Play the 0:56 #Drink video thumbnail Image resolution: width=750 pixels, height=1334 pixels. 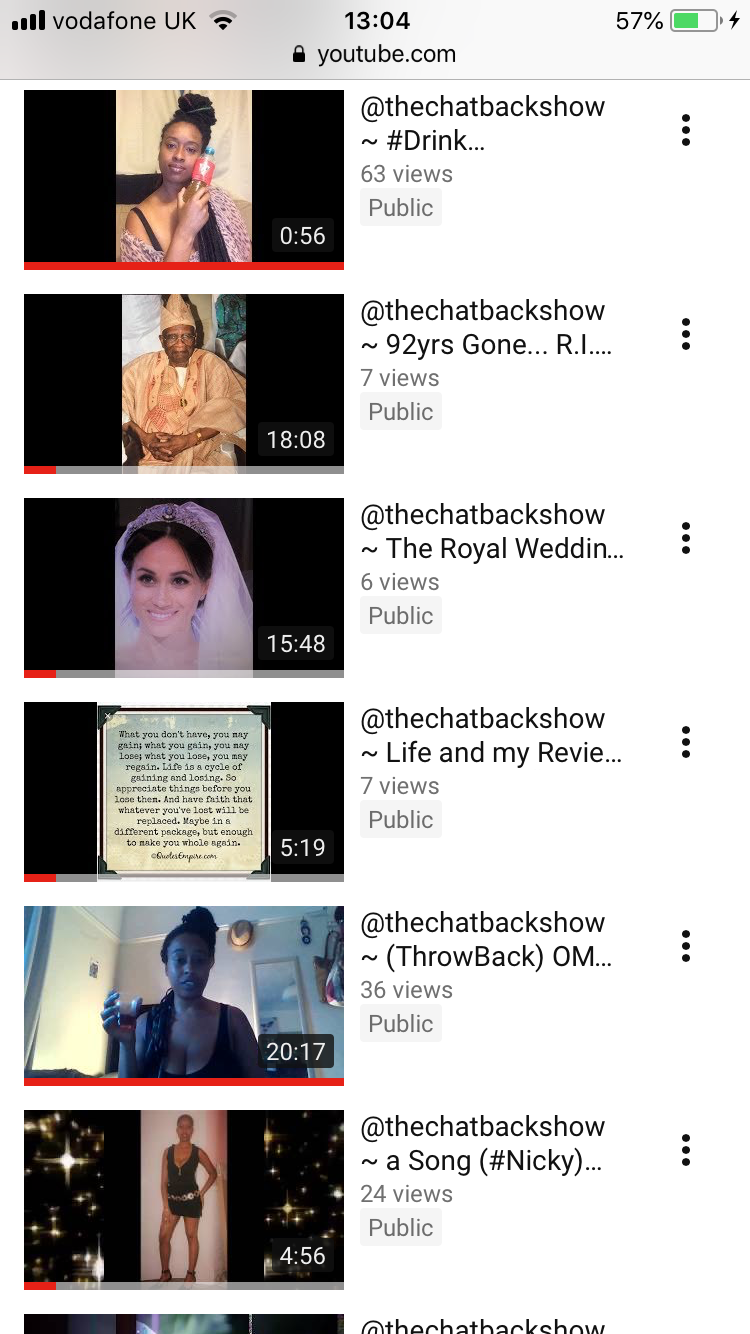pos(184,178)
